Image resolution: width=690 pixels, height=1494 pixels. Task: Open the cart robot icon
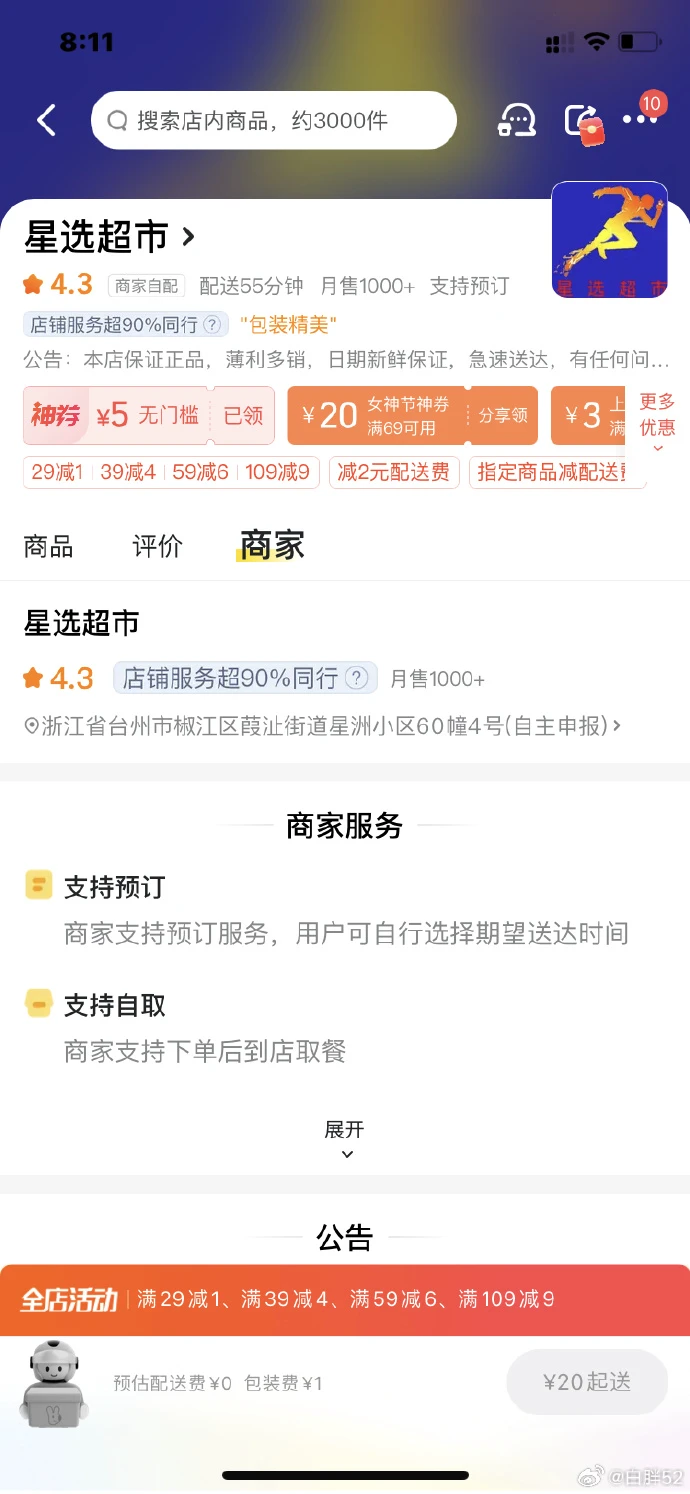click(x=54, y=1384)
